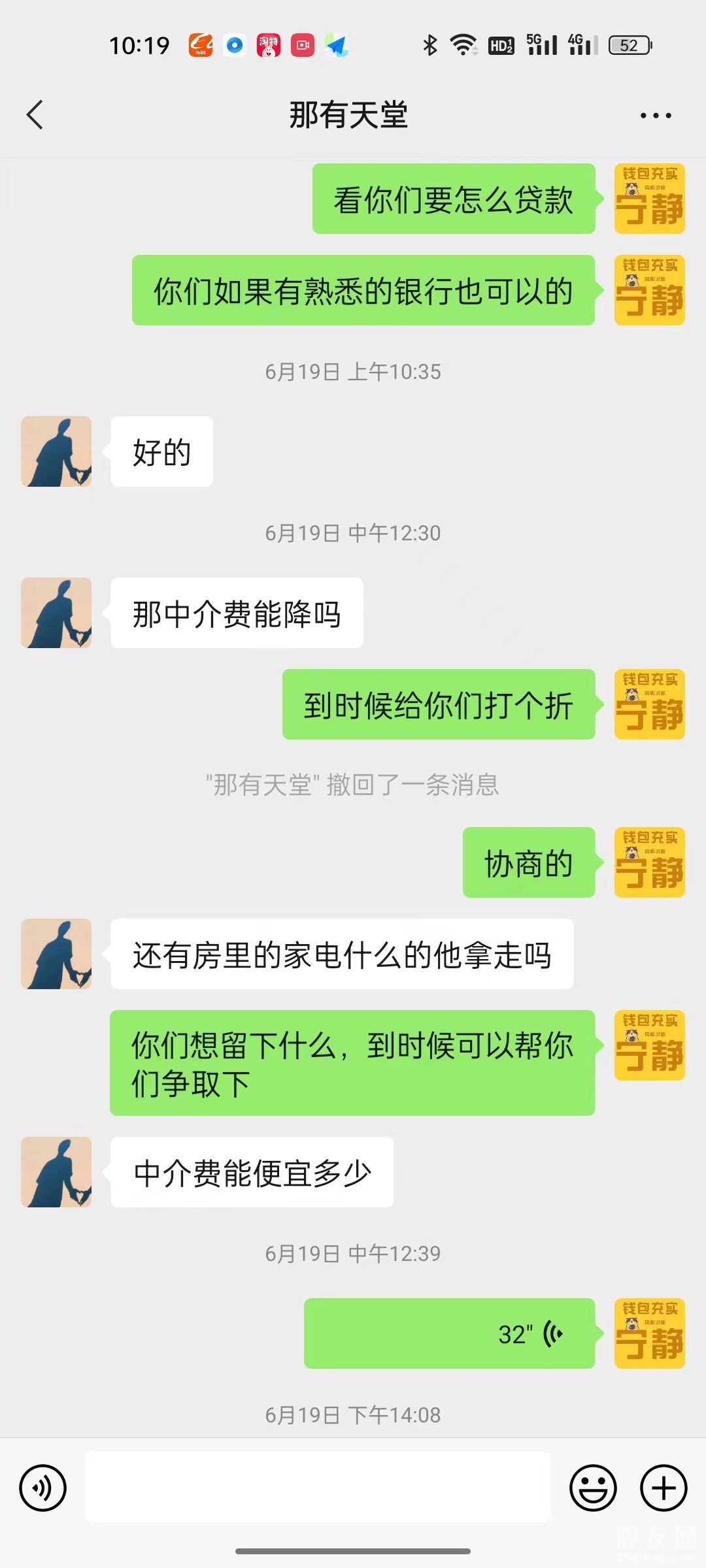
Task: Play the 32-second voice message
Action: [449, 1333]
